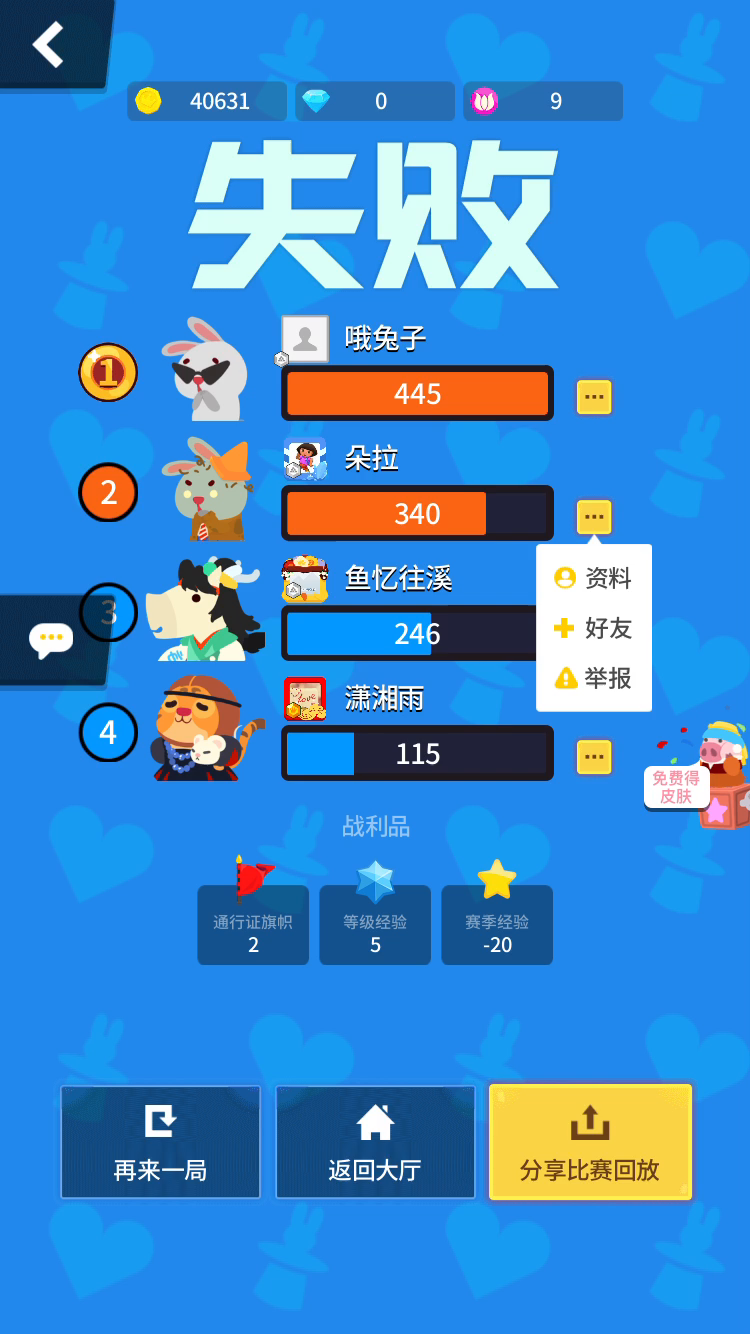The width and height of the screenshot is (750, 1334).
Task: Tap 再来一局 to play again
Action: tap(160, 1142)
